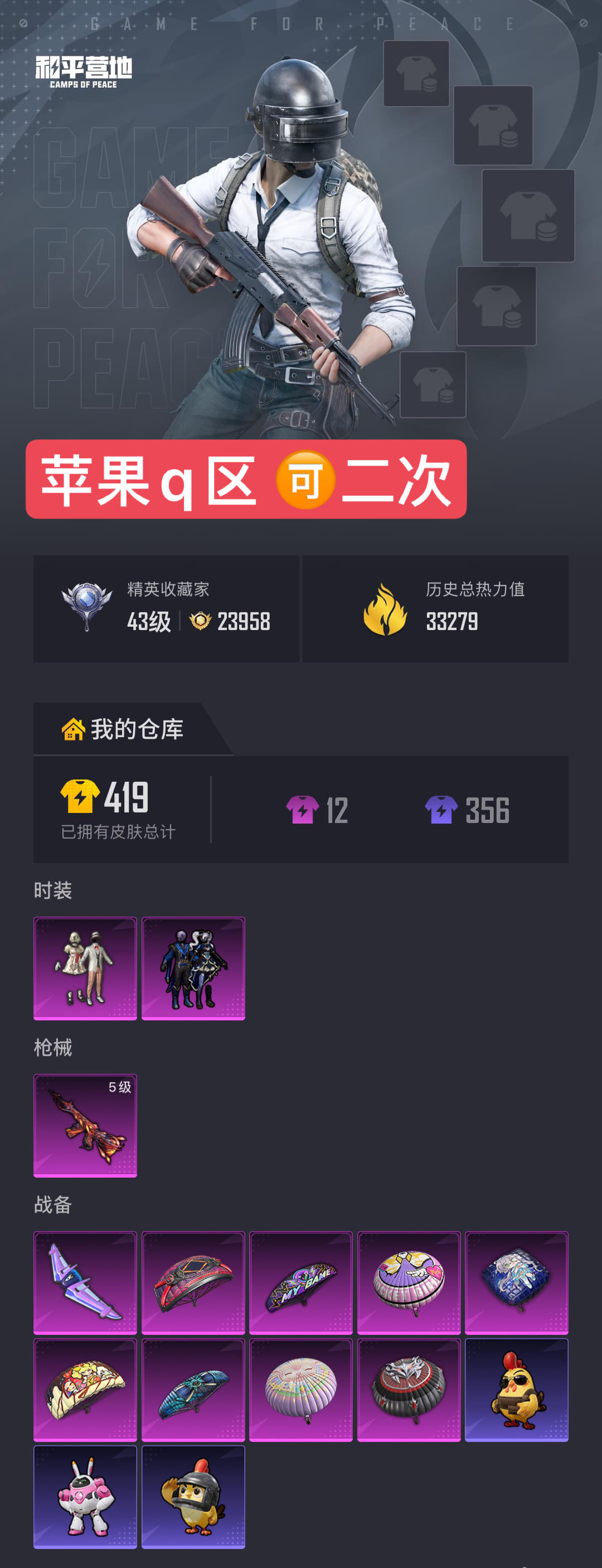Select the purple shirt icon showing 12
The height and width of the screenshot is (1568, 602).
(304, 811)
